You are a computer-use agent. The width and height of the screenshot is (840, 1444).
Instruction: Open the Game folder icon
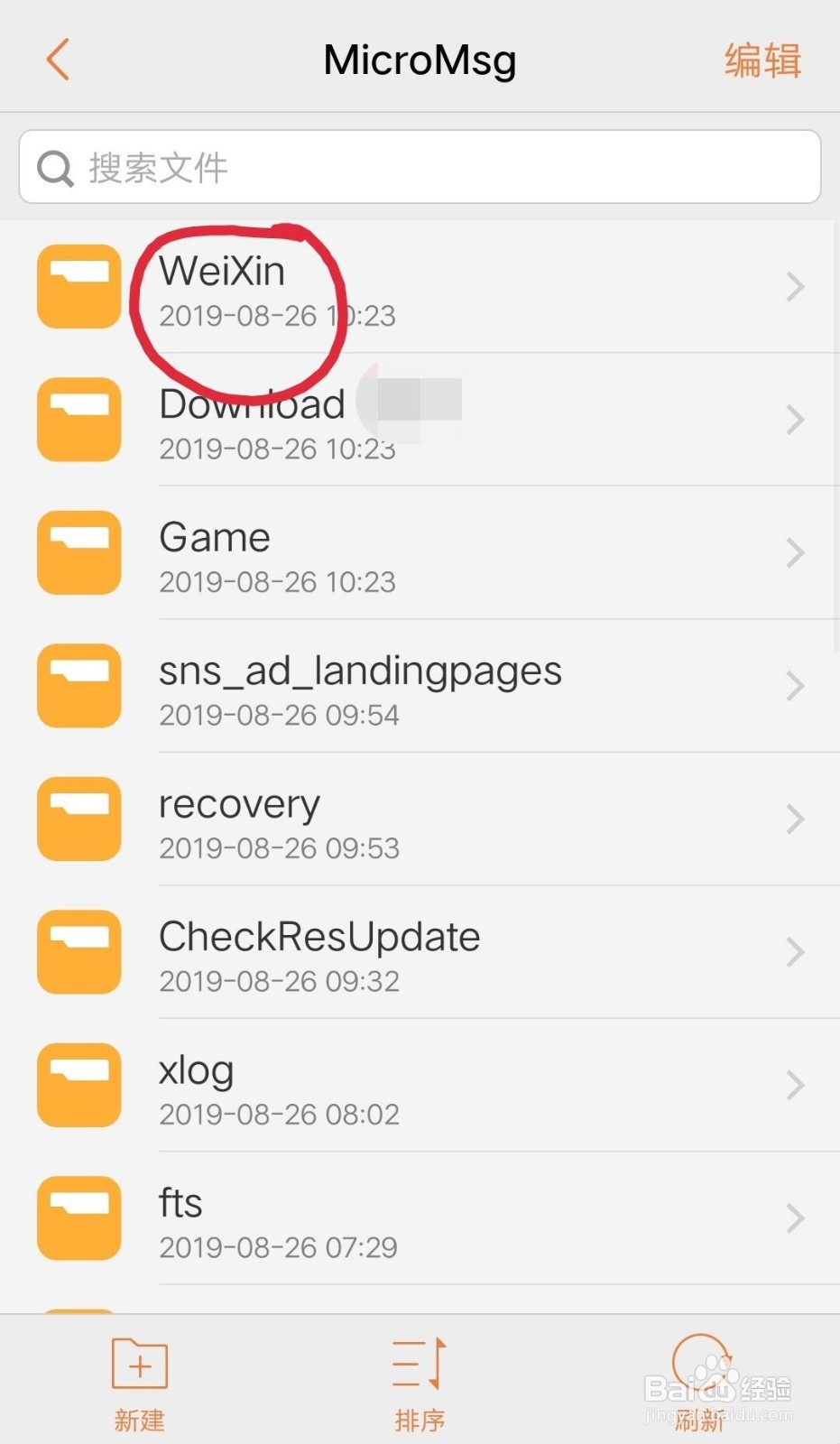point(78,552)
